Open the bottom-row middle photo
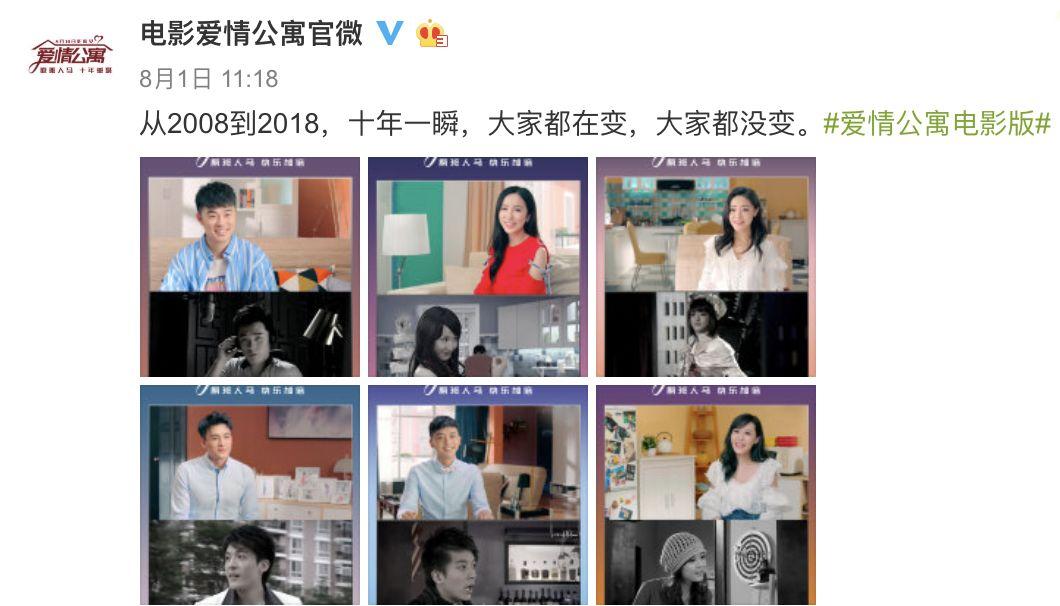This screenshot has height=606, width=1060. tap(477, 494)
